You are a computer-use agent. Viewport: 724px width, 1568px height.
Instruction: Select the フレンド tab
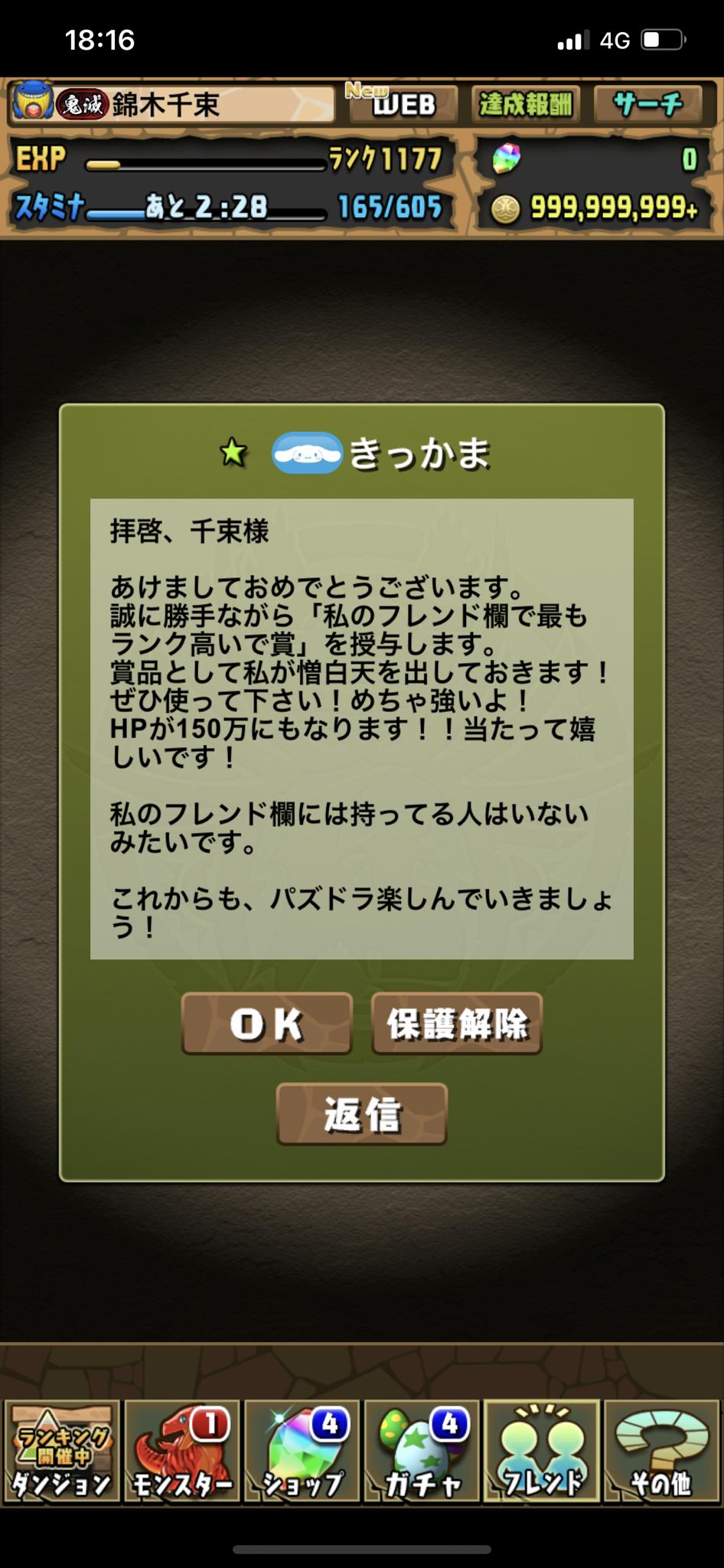click(542, 1449)
